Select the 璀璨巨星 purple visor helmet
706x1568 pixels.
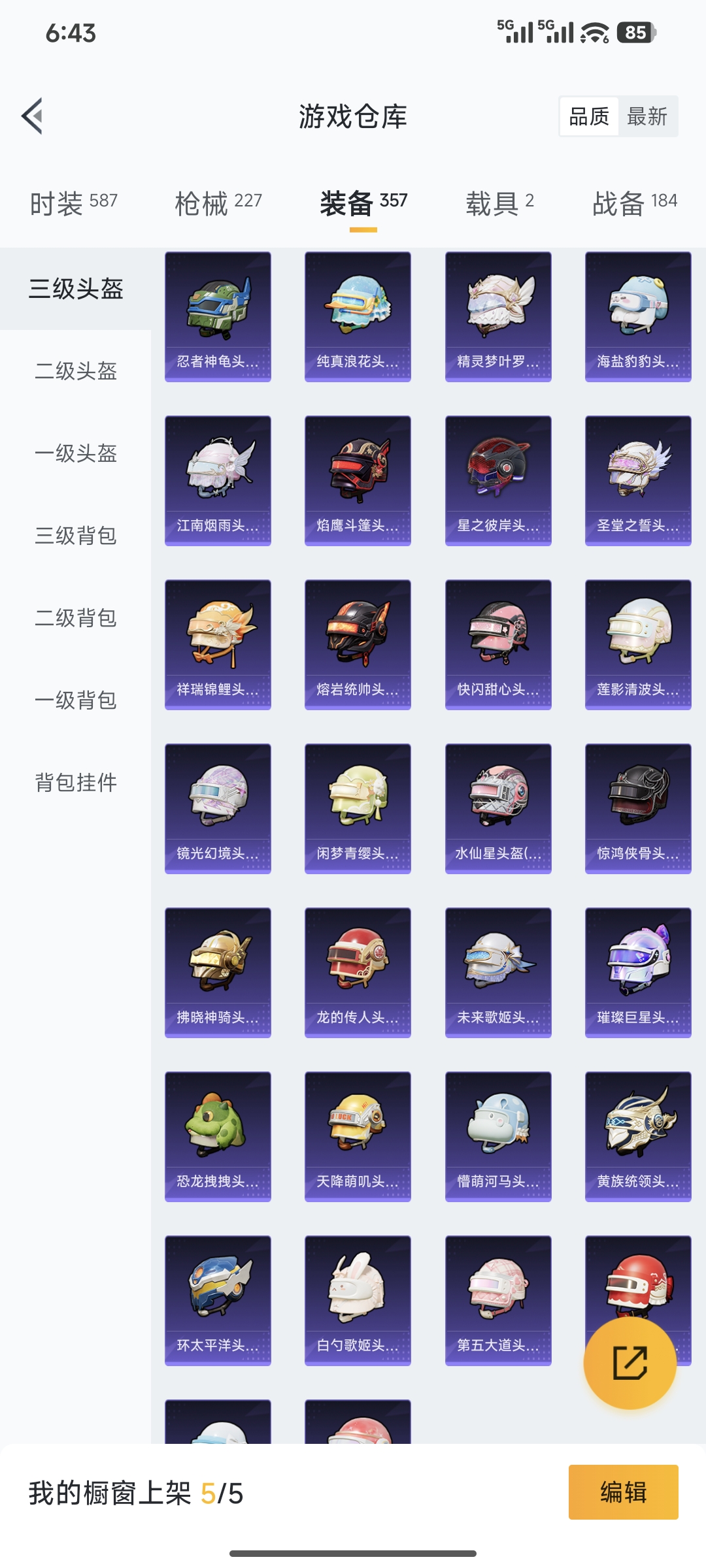click(638, 971)
